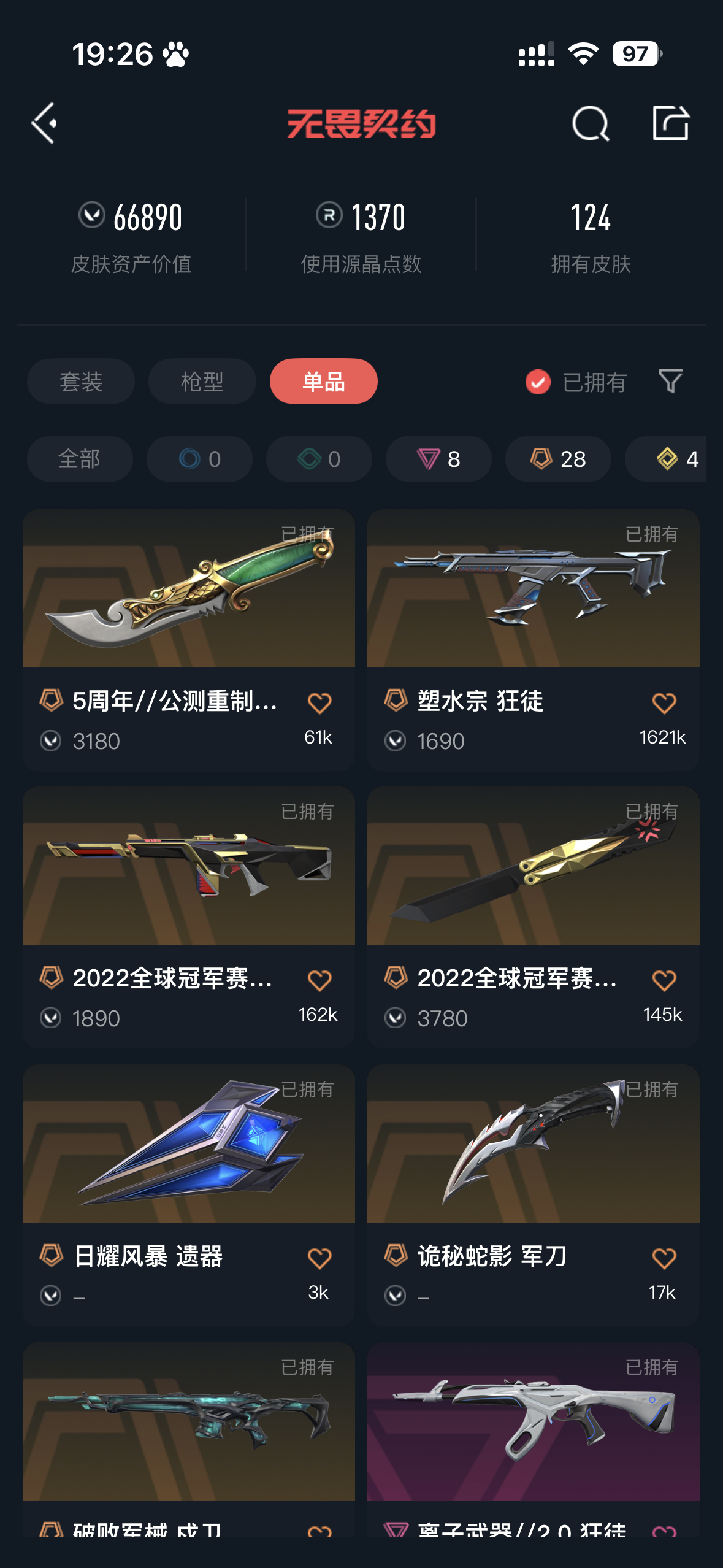Filter by the orange tier chip showing 28
The image size is (723, 1568).
(557, 459)
